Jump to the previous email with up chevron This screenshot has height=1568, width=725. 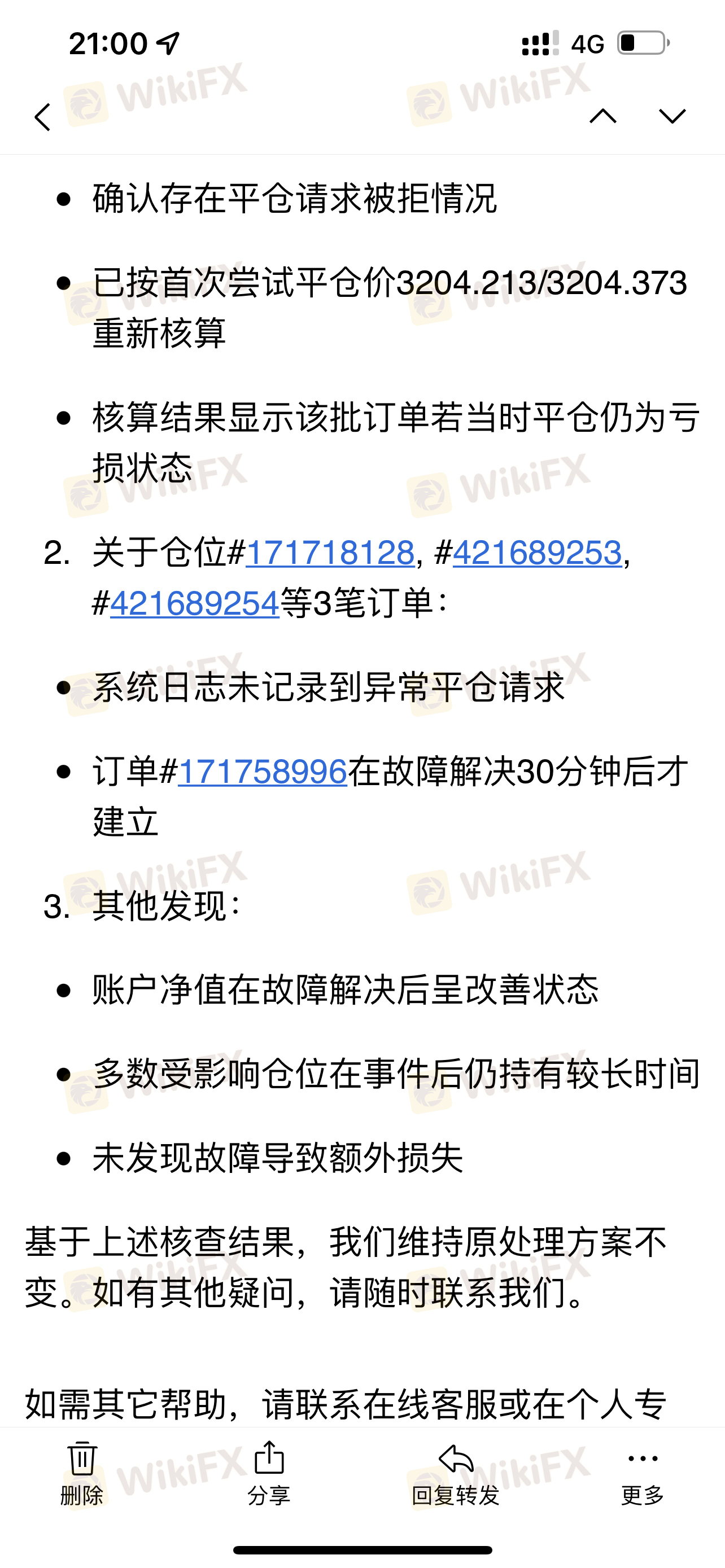(602, 116)
